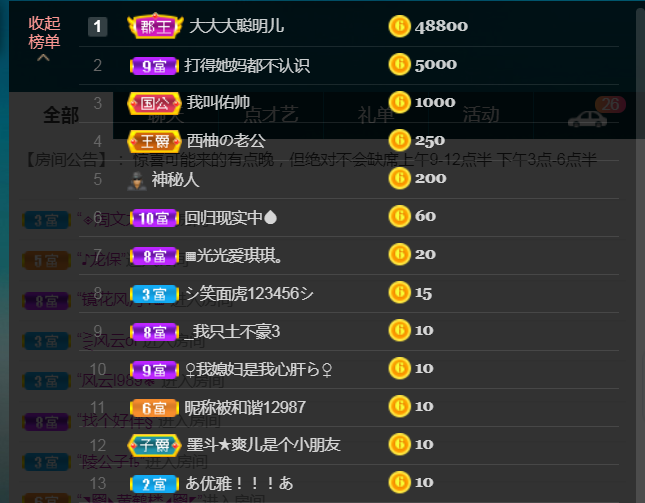Open rank 2 user 打得她妈都不认识
This screenshot has height=503, width=645.
tap(247, 65)
